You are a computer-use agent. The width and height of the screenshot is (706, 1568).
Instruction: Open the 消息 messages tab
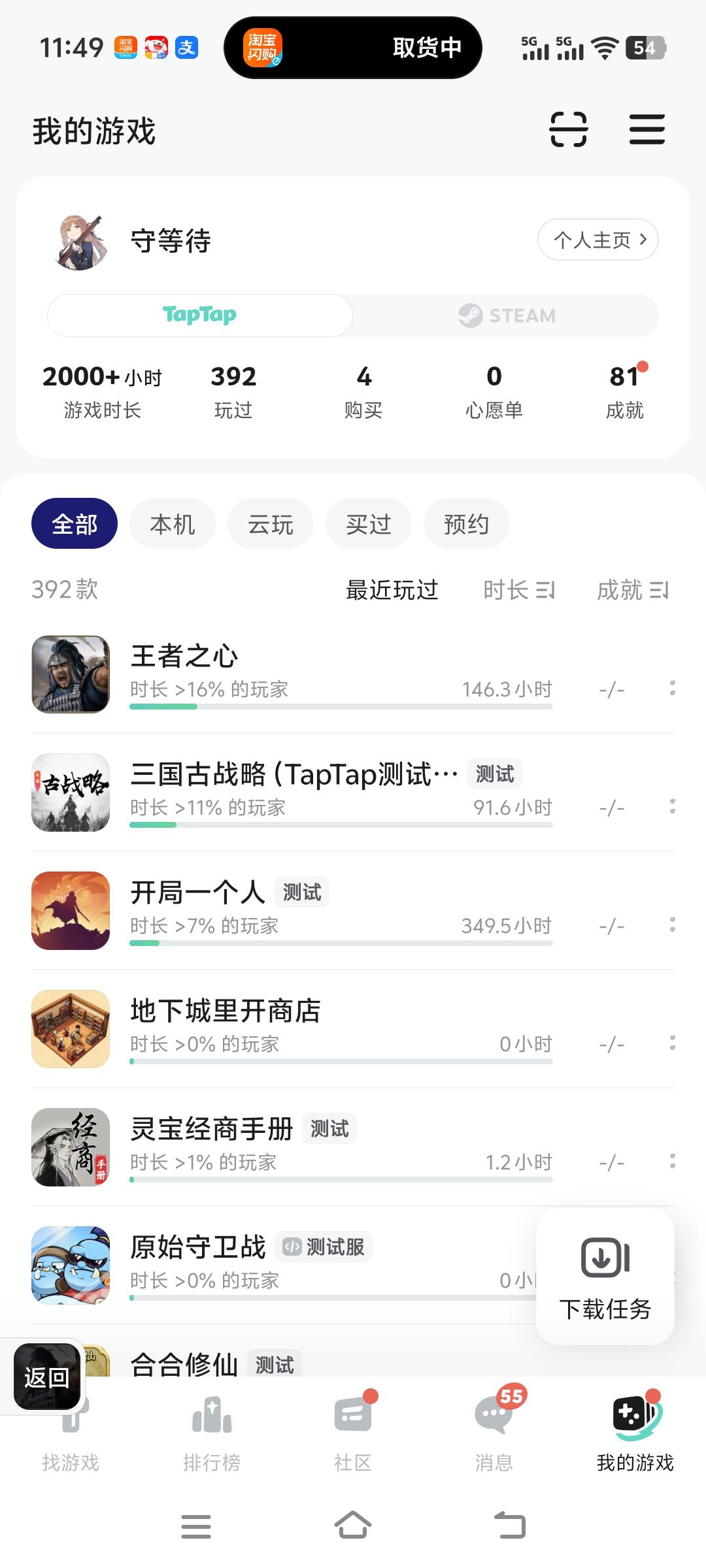494,1434
